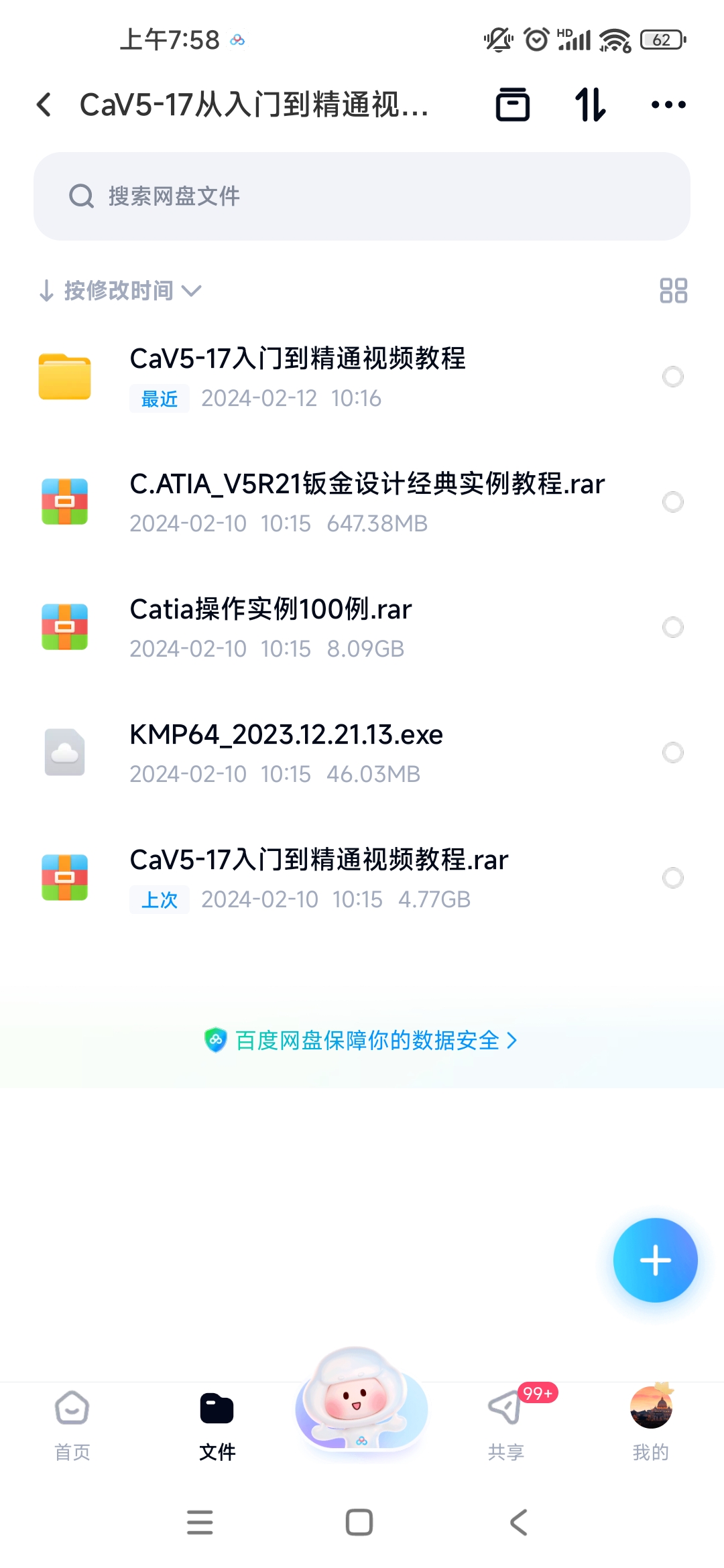
Task: Tap the 搜索网盘文件 search box
Action: pos(362,196)
